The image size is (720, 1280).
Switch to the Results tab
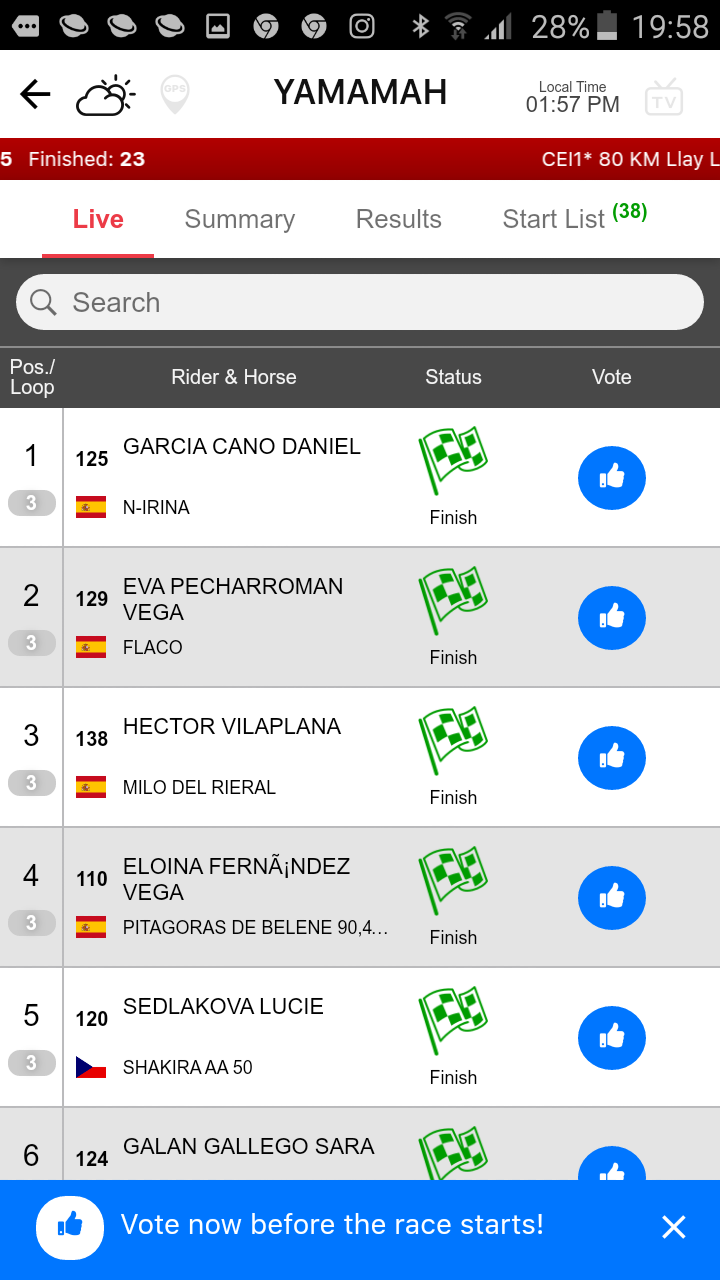(x=399, y=219)
